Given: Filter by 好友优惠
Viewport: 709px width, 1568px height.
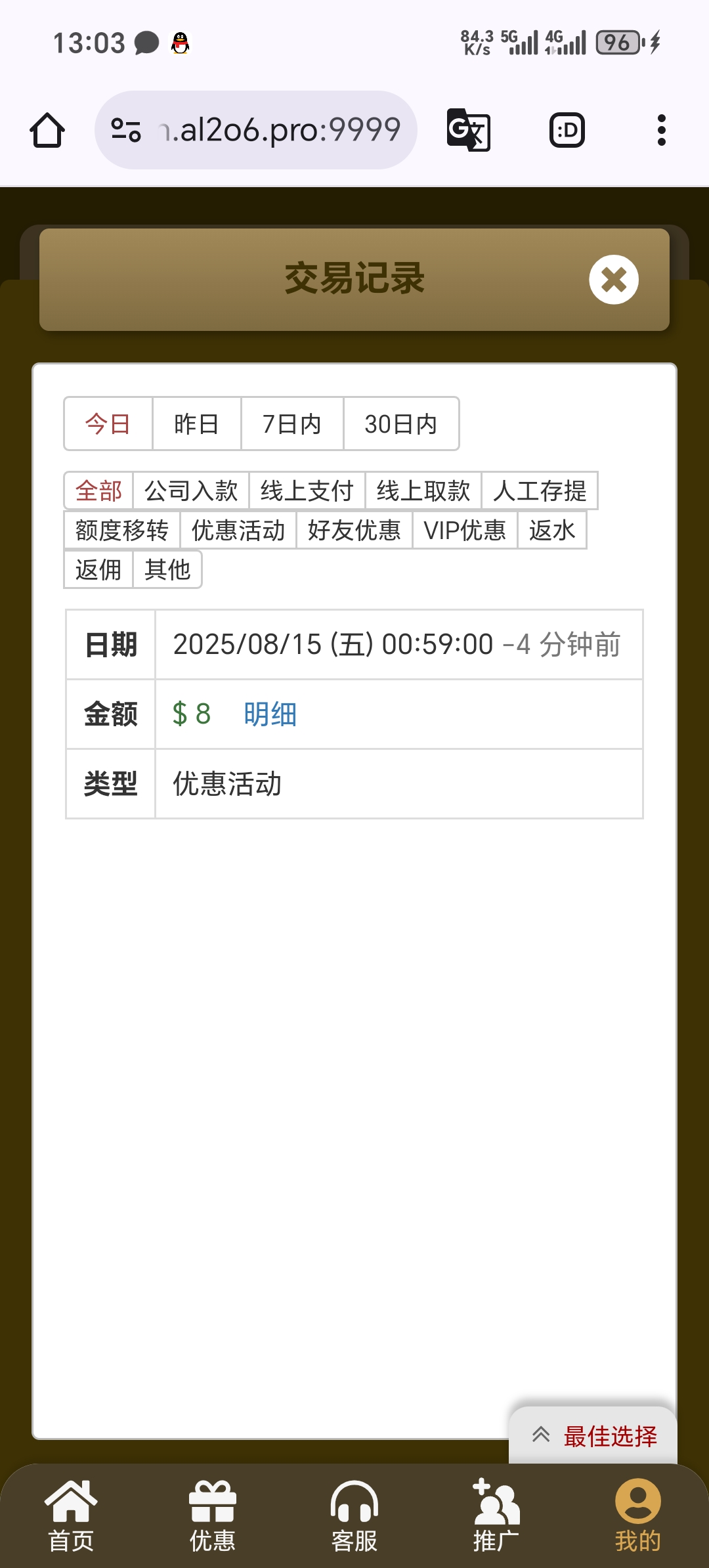Looking at the screenshot, I should click(x=354, y=530).
